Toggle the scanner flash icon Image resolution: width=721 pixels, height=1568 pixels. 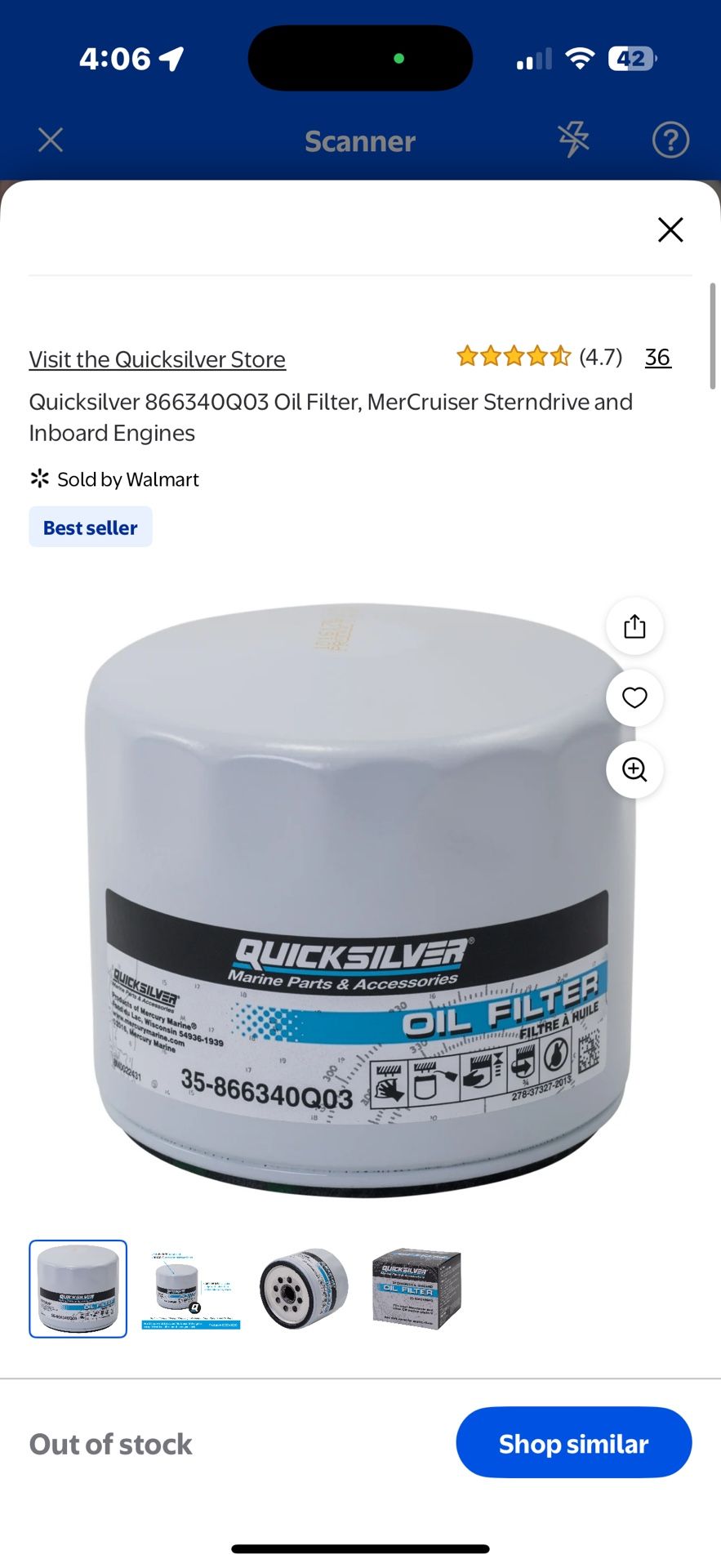(x=573, y=140)
